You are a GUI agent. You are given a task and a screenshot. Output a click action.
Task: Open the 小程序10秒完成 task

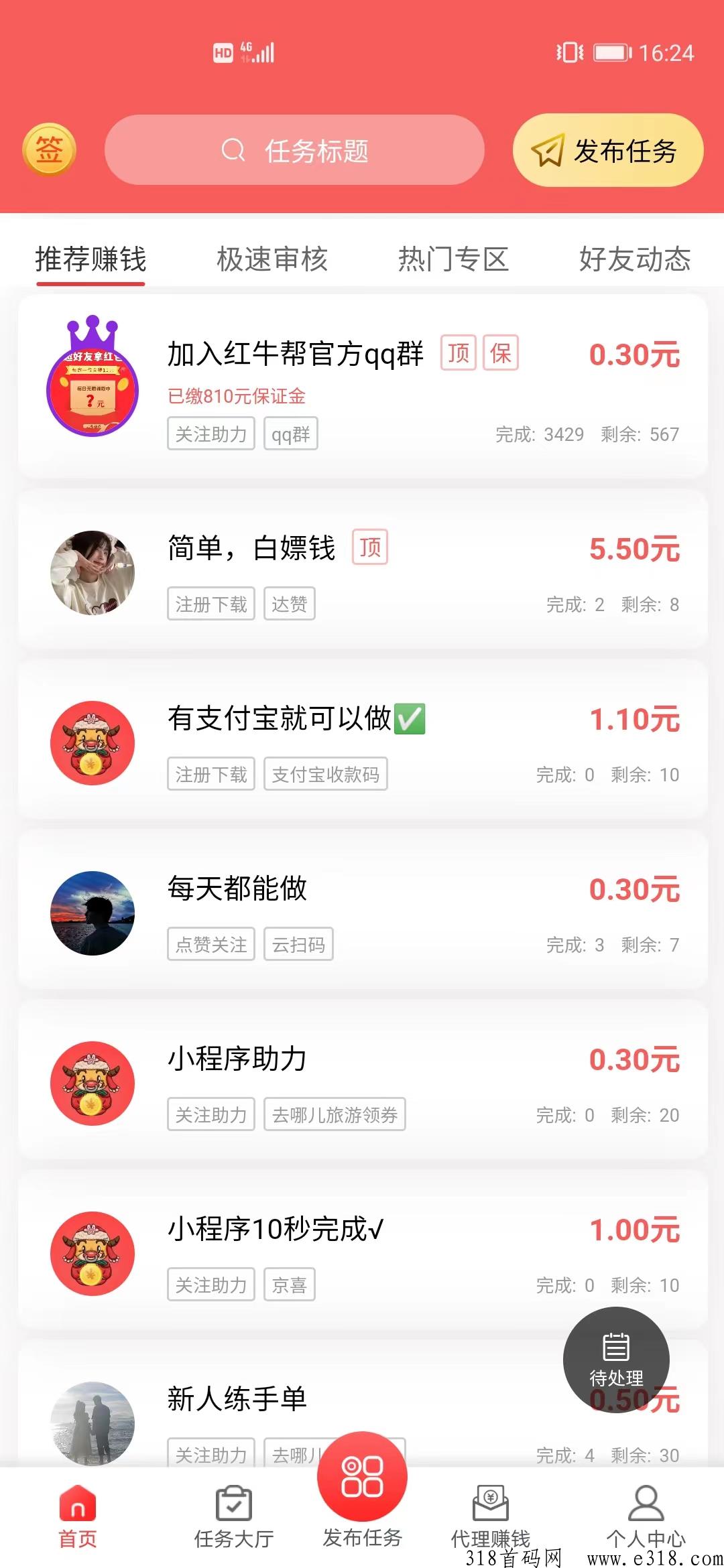(363, 1250)
